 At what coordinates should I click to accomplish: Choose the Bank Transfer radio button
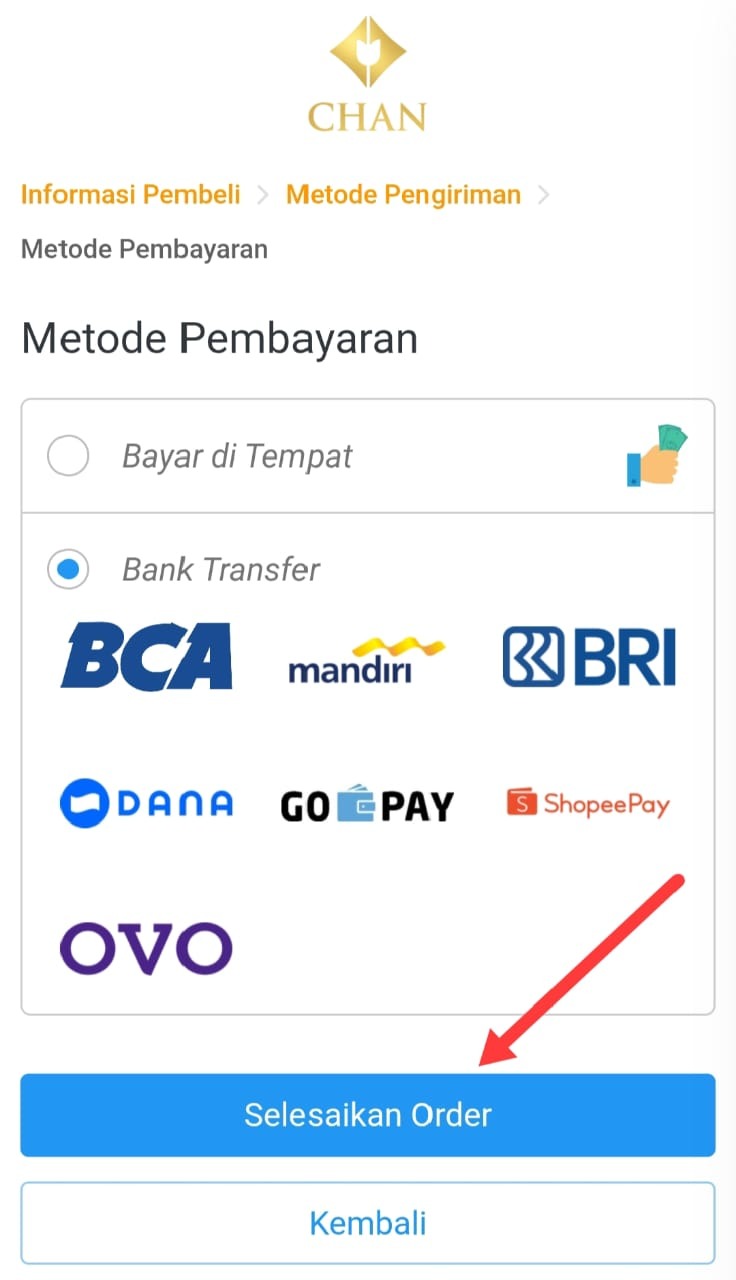(x=68, y=570)
